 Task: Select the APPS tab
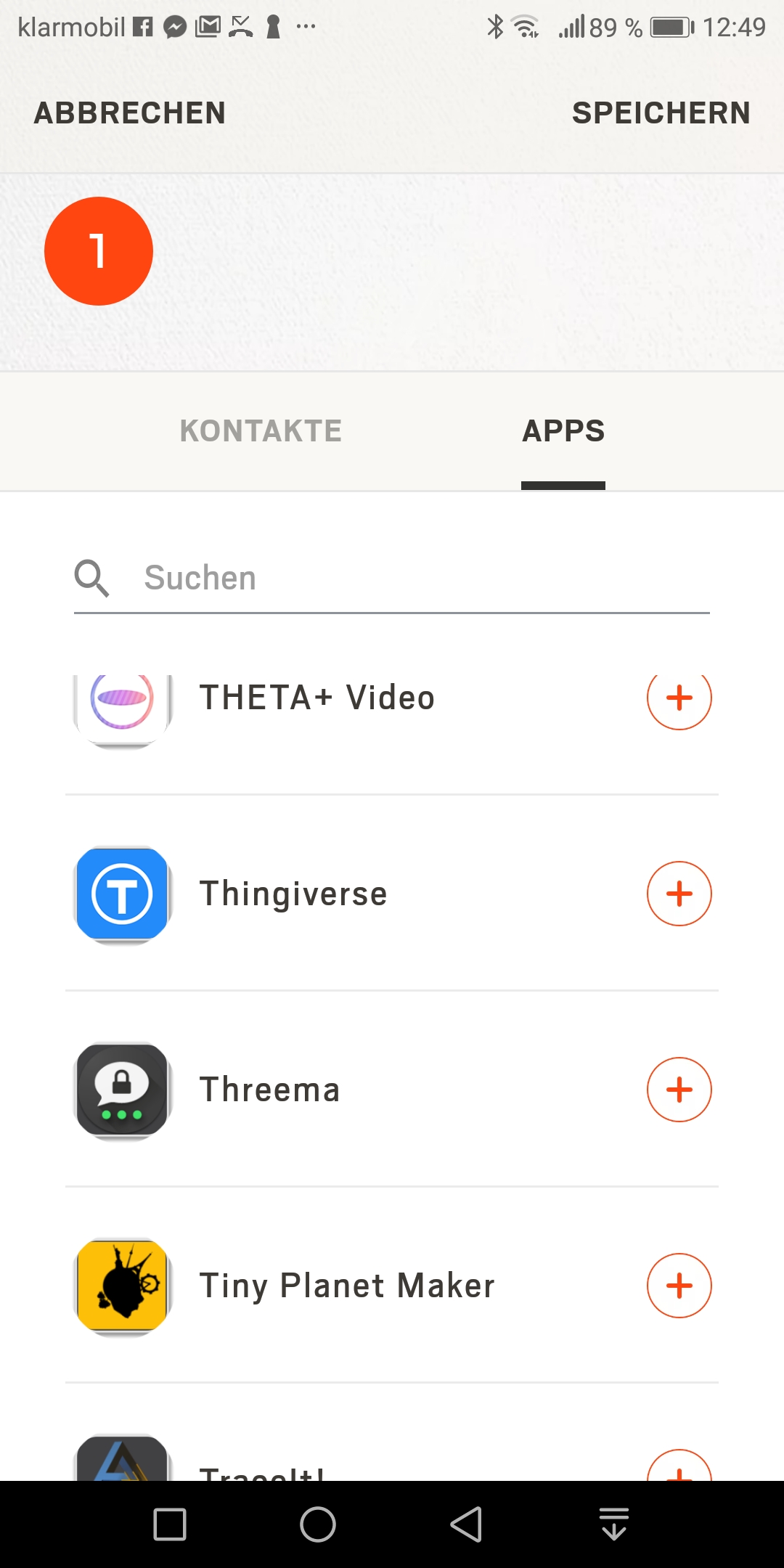click(563, 431)
